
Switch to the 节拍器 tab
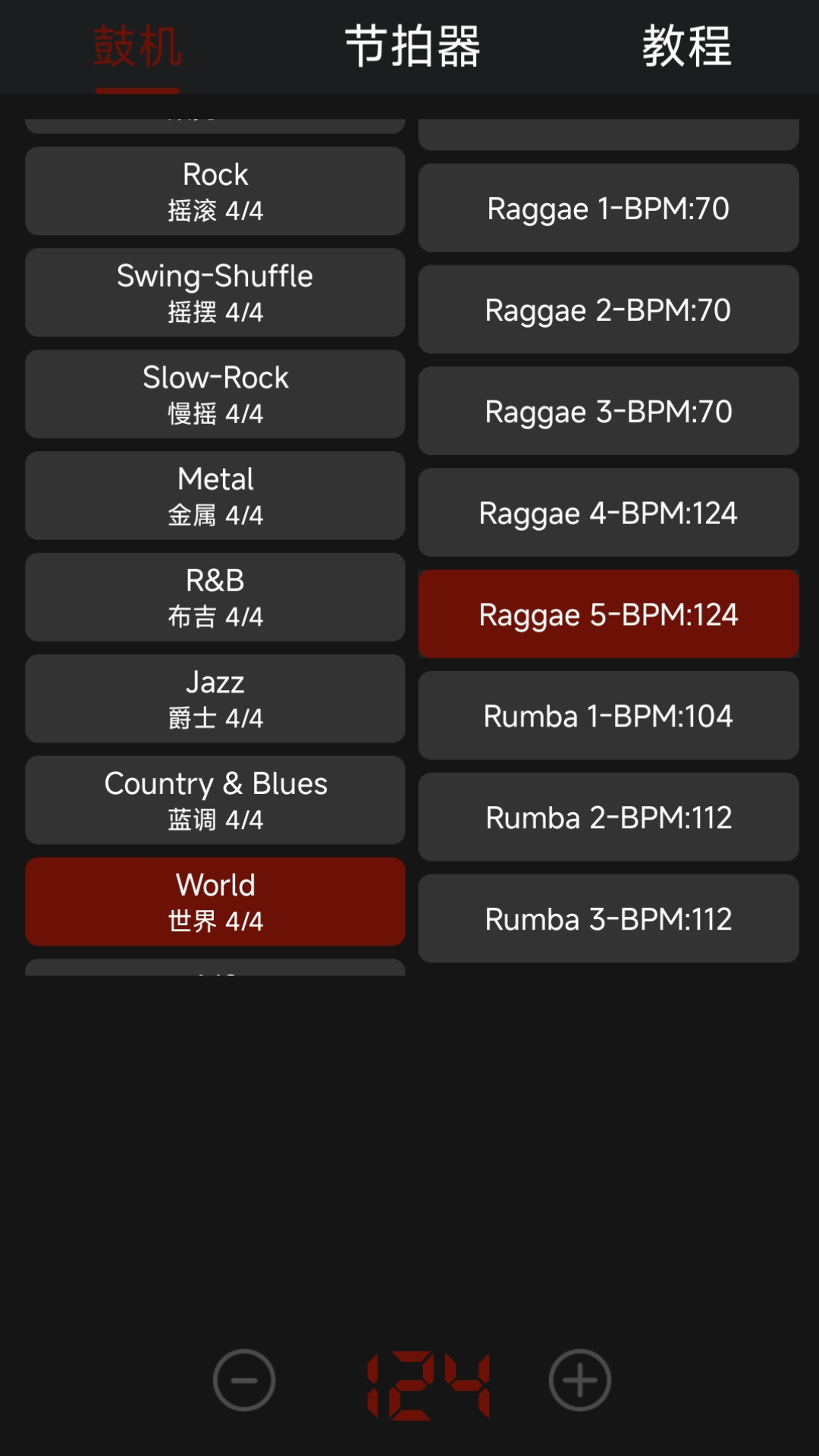[x=413, y=47]
